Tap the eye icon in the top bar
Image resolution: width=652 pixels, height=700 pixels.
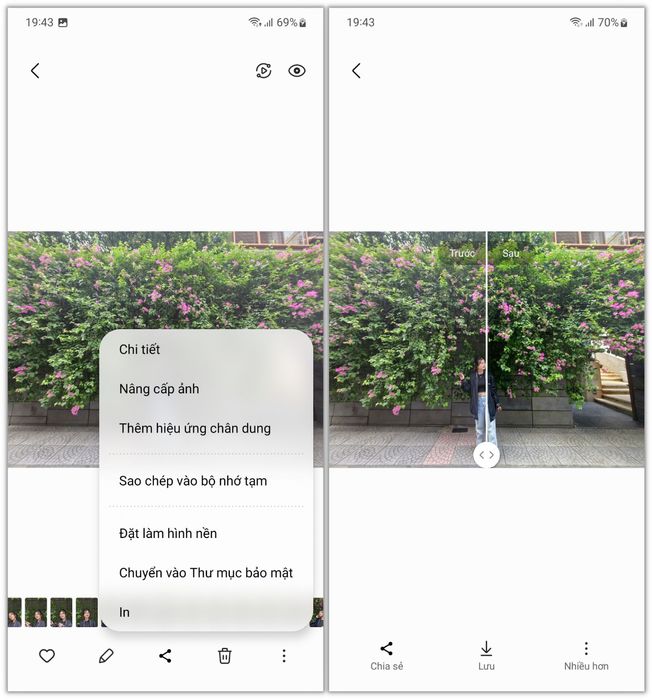tap(297, 71)
